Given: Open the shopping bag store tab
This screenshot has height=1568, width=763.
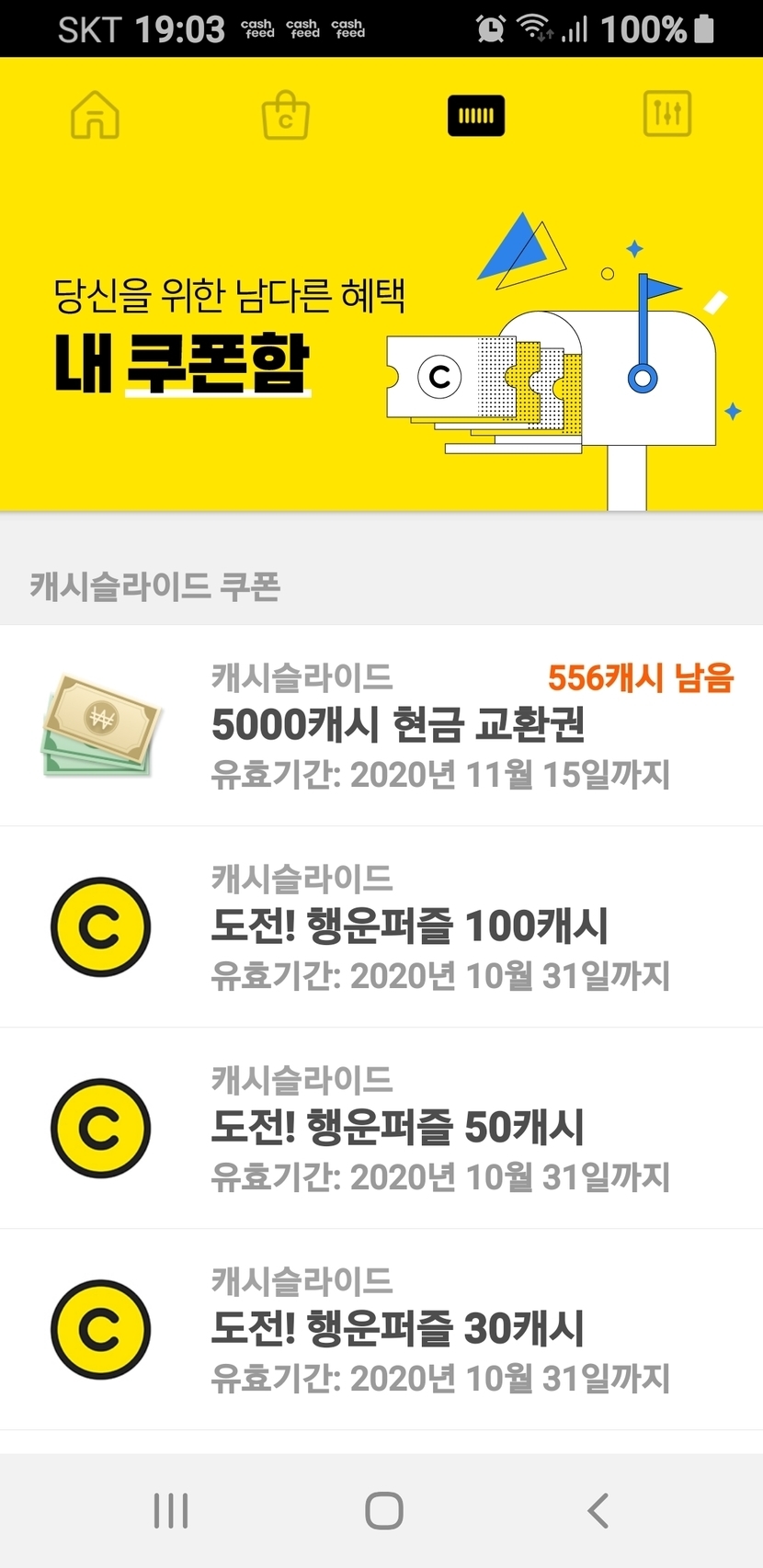Looking at the screenshot, I should point(285,115).
